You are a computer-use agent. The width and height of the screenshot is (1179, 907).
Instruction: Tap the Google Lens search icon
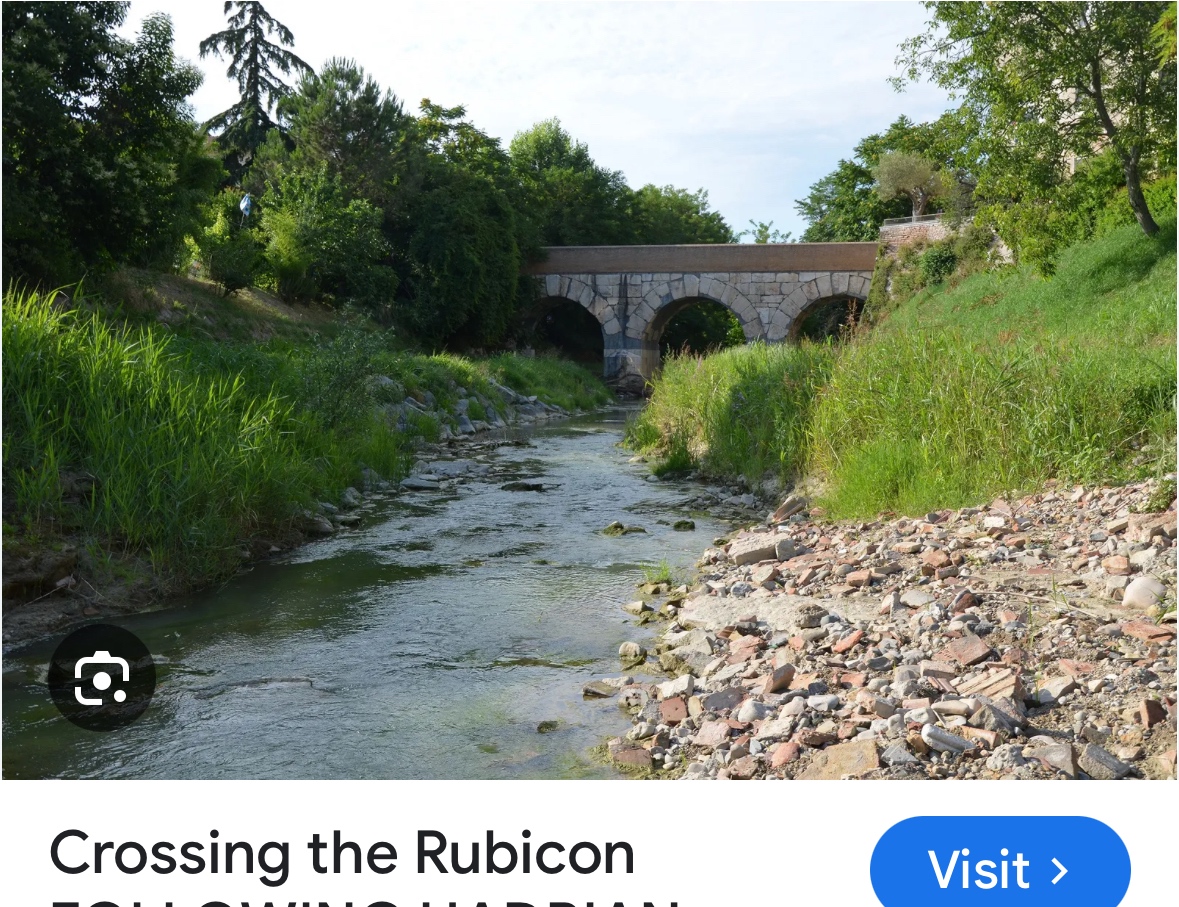tap(101, 678)
